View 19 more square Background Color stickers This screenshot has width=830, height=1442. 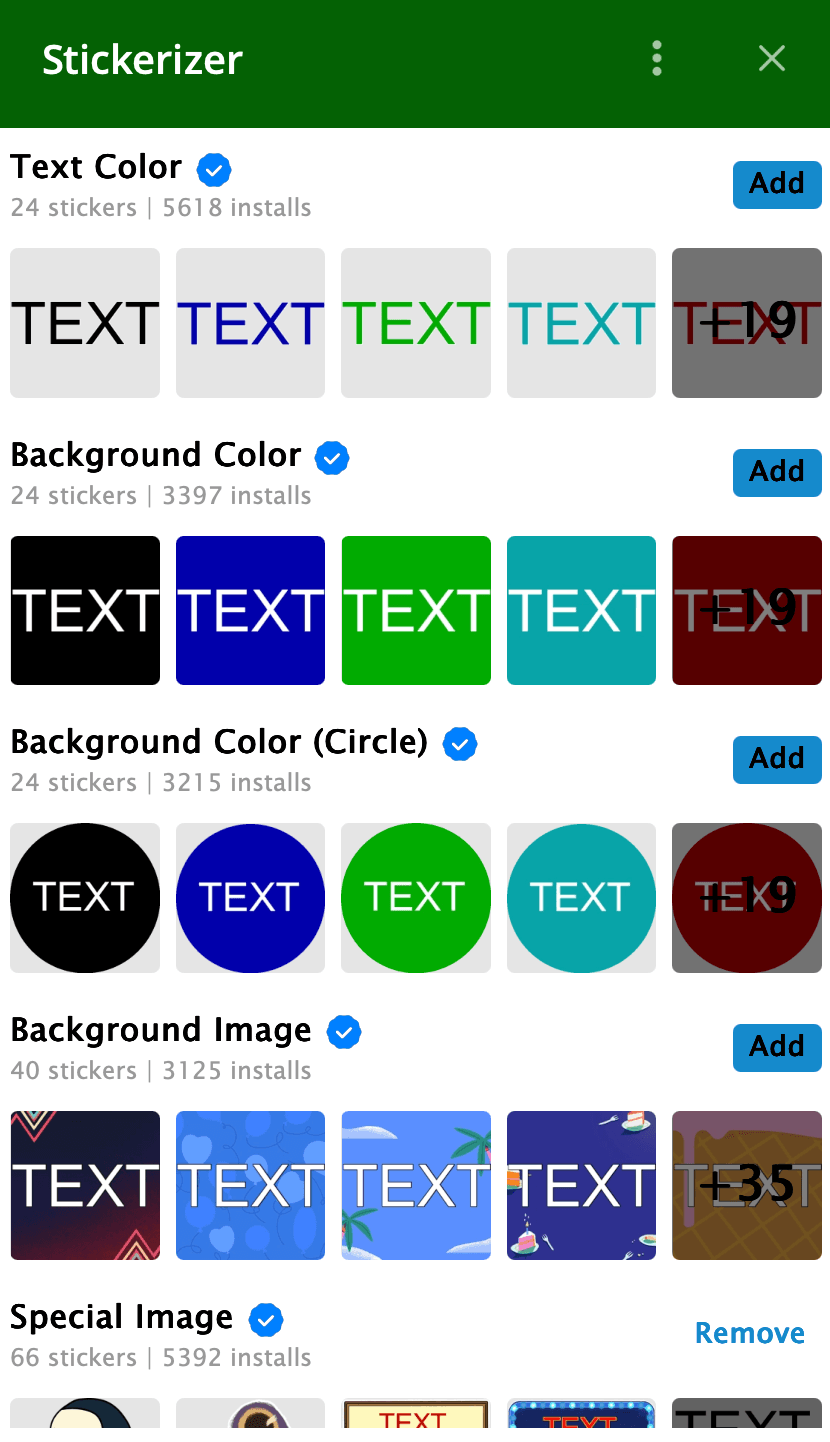746,610
